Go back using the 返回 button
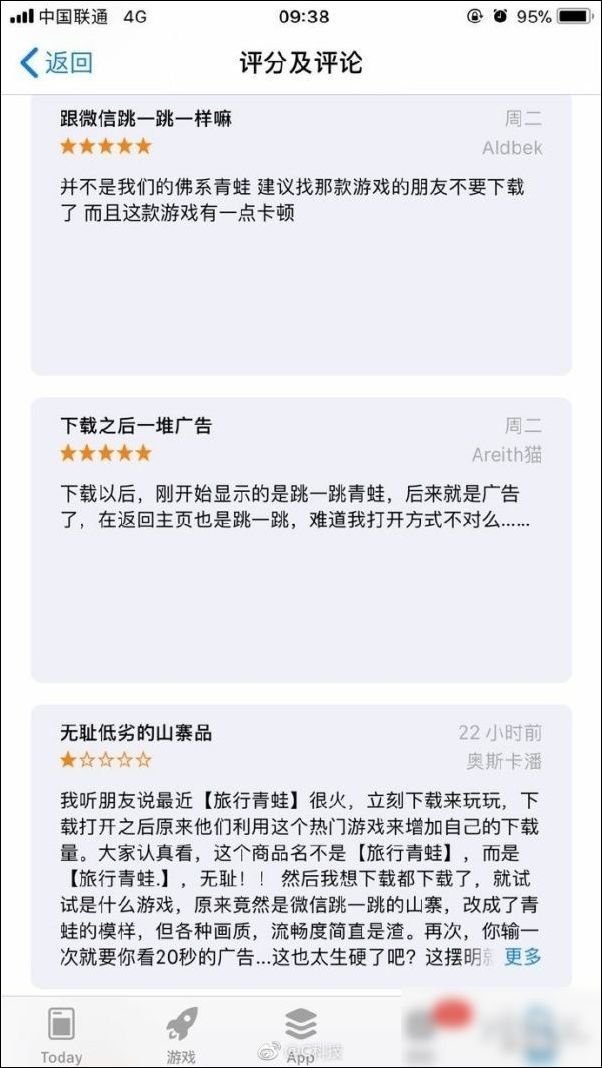The image size is (602, 1068). click(x=57, y=63)
